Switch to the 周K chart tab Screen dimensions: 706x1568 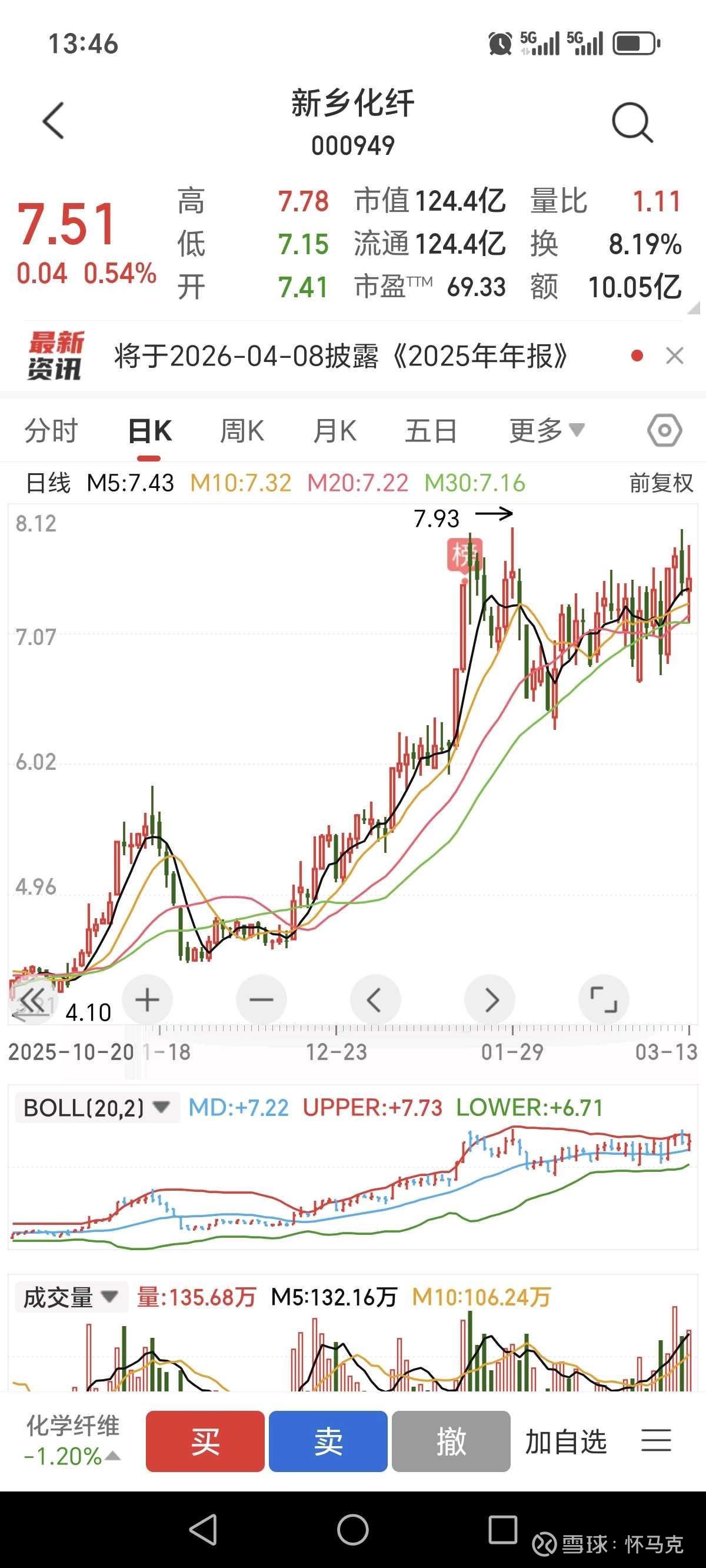pyautogui.click(x=242, y=431)
